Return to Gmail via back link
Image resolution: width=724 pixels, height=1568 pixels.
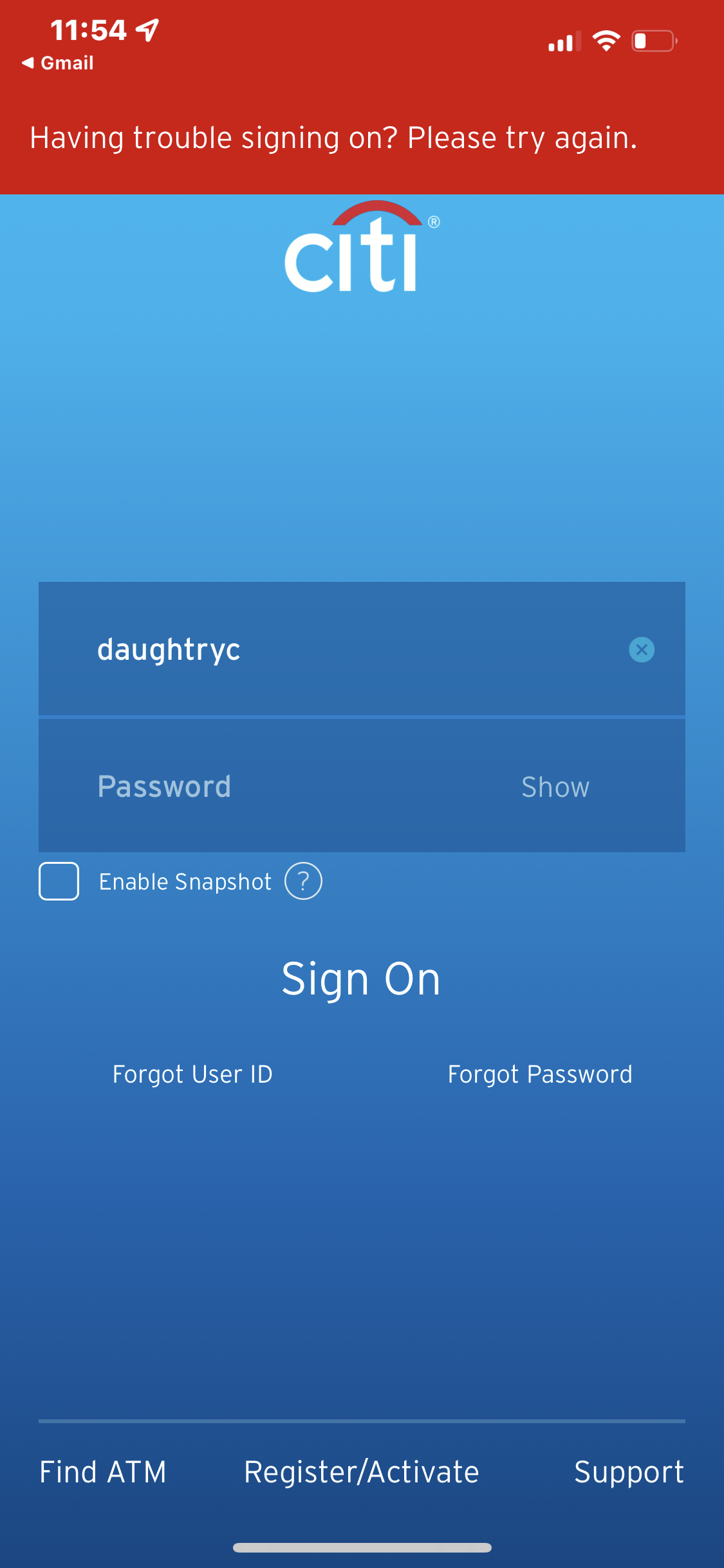pyautogui.click(x=58, y=63)
